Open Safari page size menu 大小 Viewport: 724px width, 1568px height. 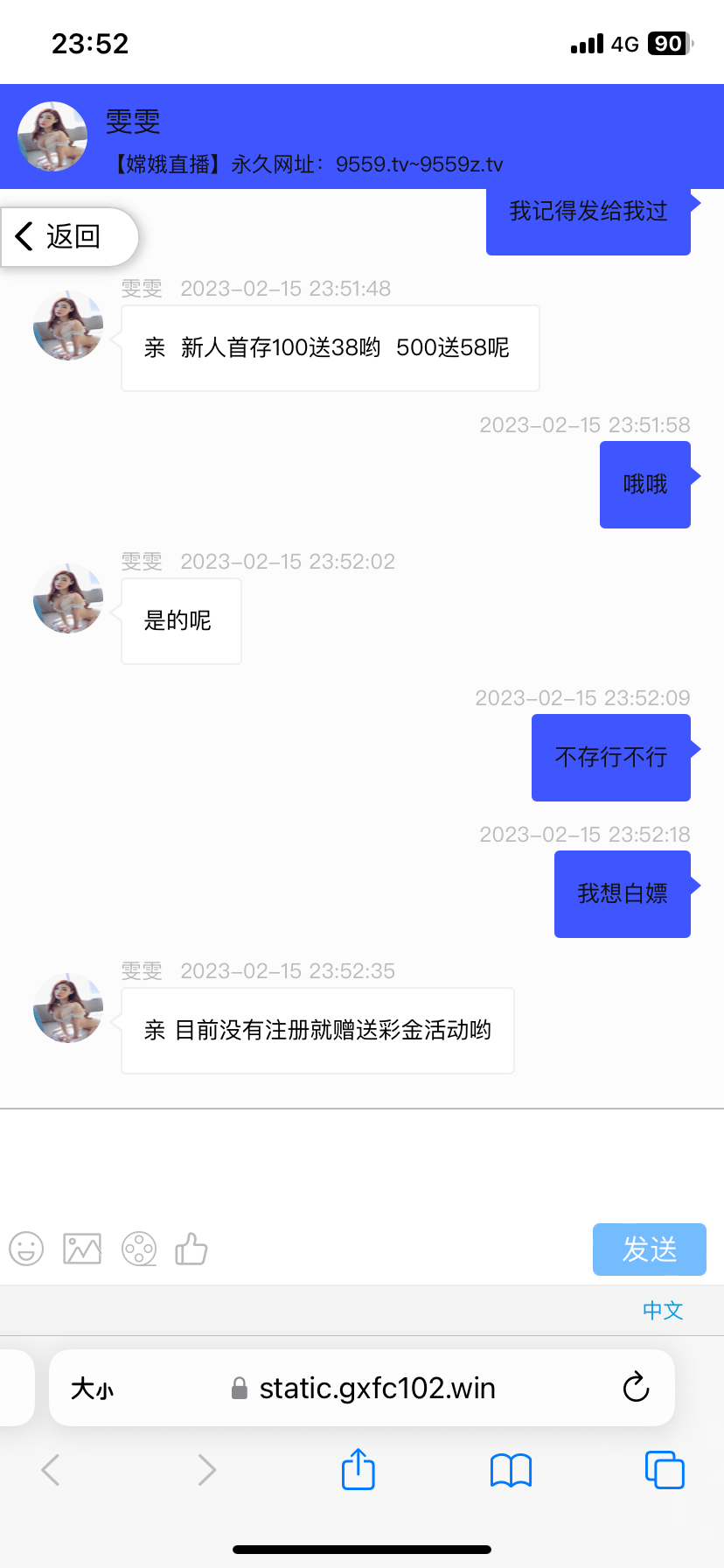coord(93,1389)
